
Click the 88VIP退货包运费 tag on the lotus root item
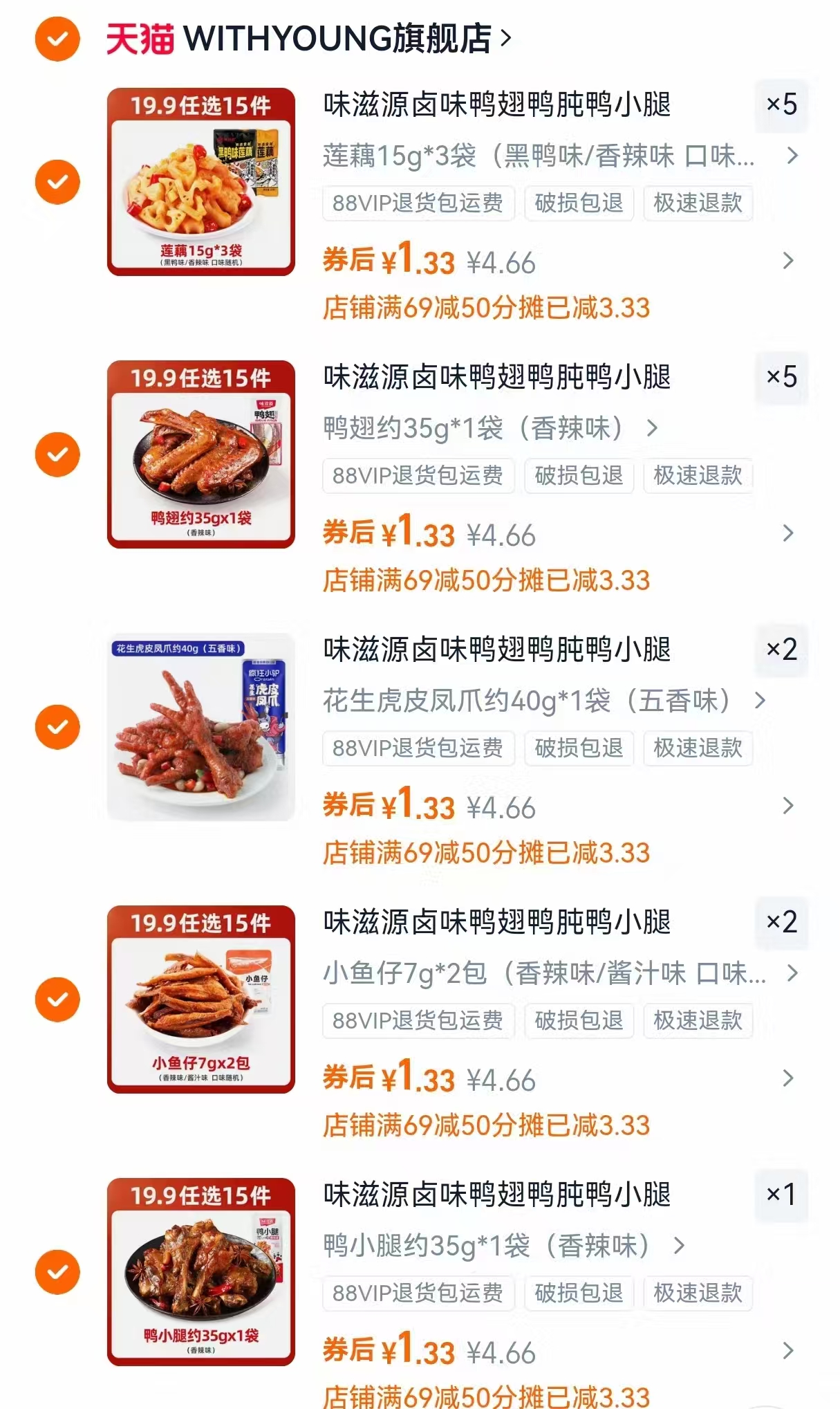[418, 203]
